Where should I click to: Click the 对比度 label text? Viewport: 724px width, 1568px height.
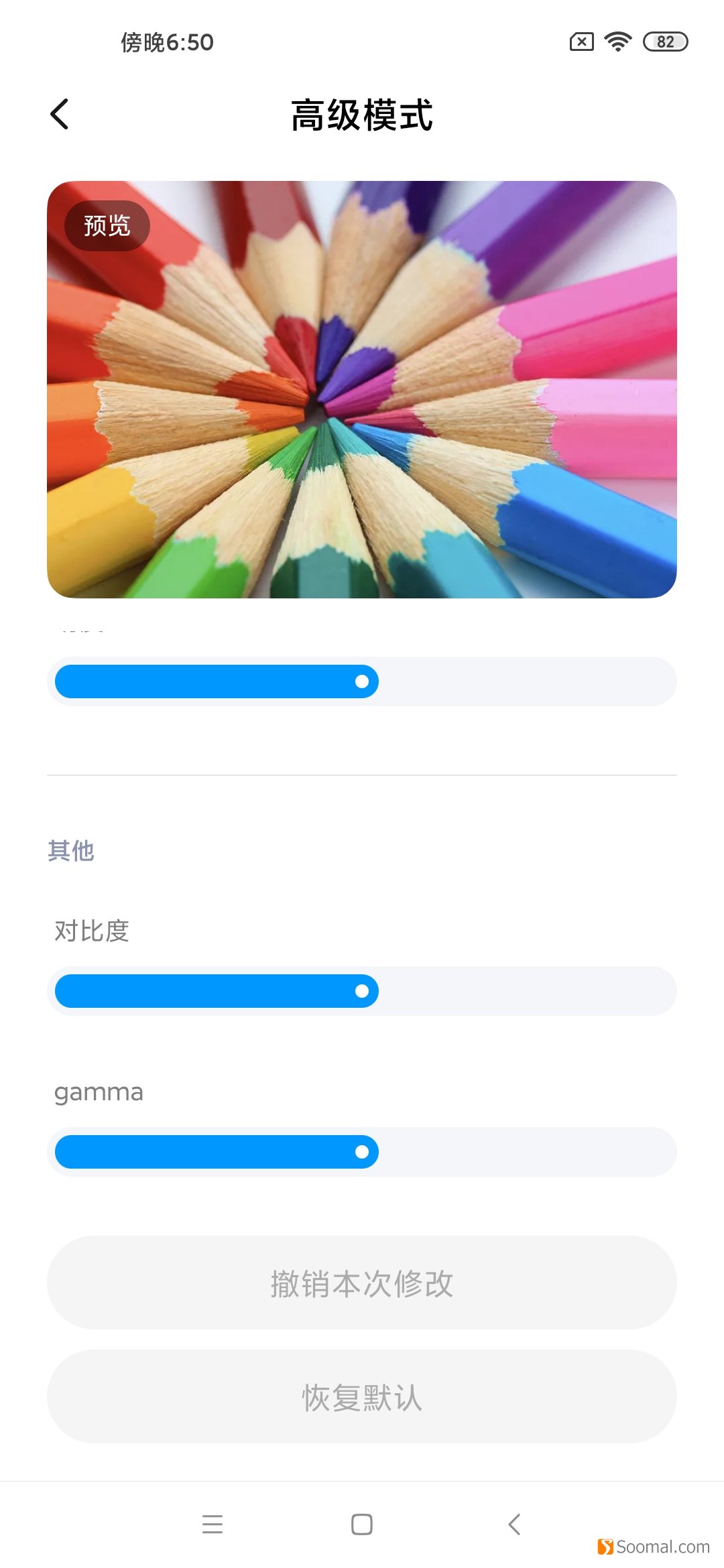(92, 931)
